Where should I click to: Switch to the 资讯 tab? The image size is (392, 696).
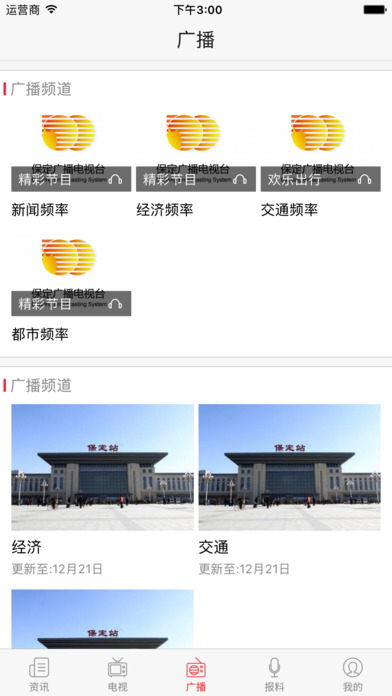pos(39,674)
